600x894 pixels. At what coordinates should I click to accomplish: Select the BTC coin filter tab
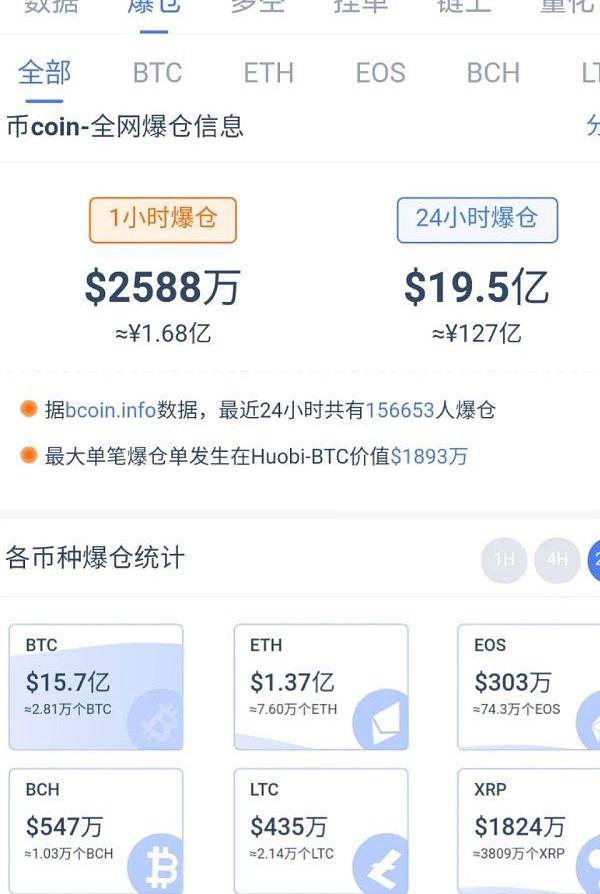[x=157, y=73]
